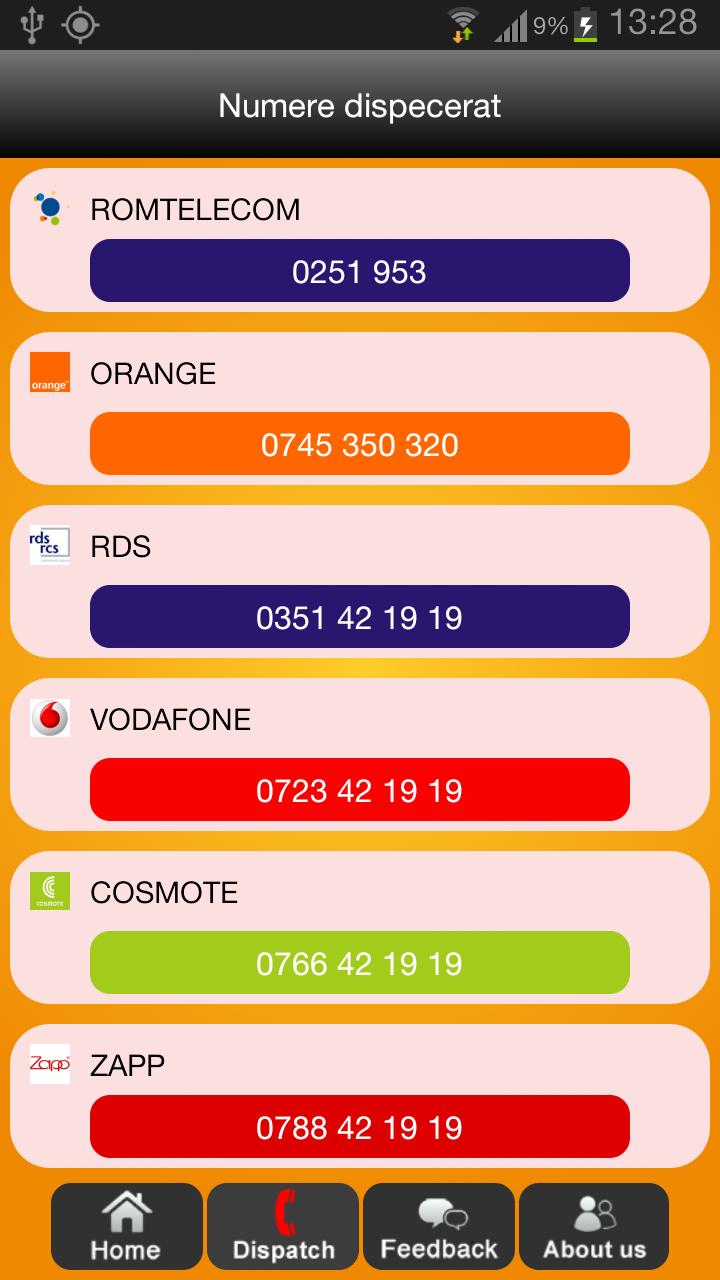Call the Orange number 0745 350 320

pyautogui.click(x=360, y=443)
